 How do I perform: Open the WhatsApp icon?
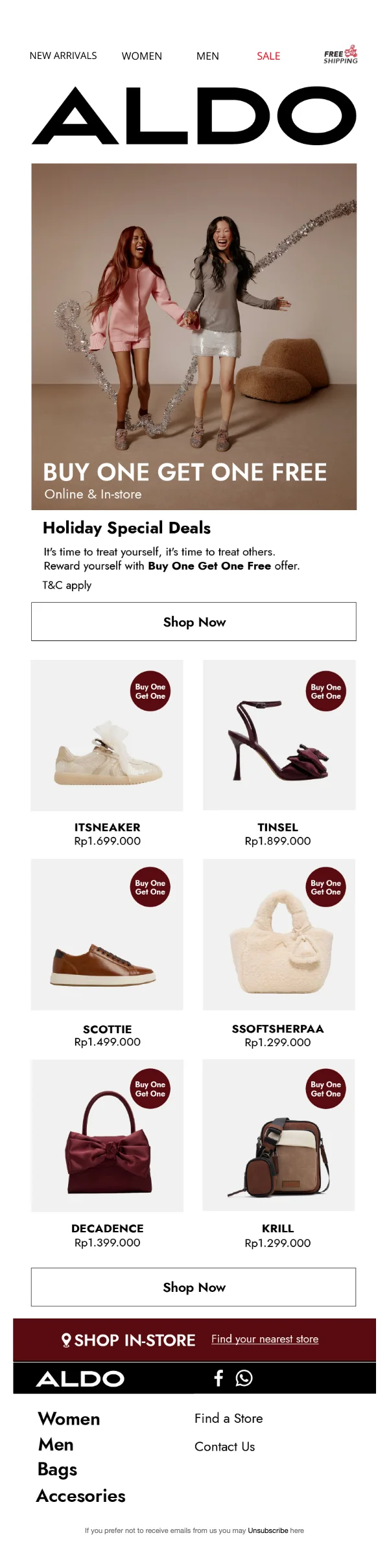point(244,1378)
